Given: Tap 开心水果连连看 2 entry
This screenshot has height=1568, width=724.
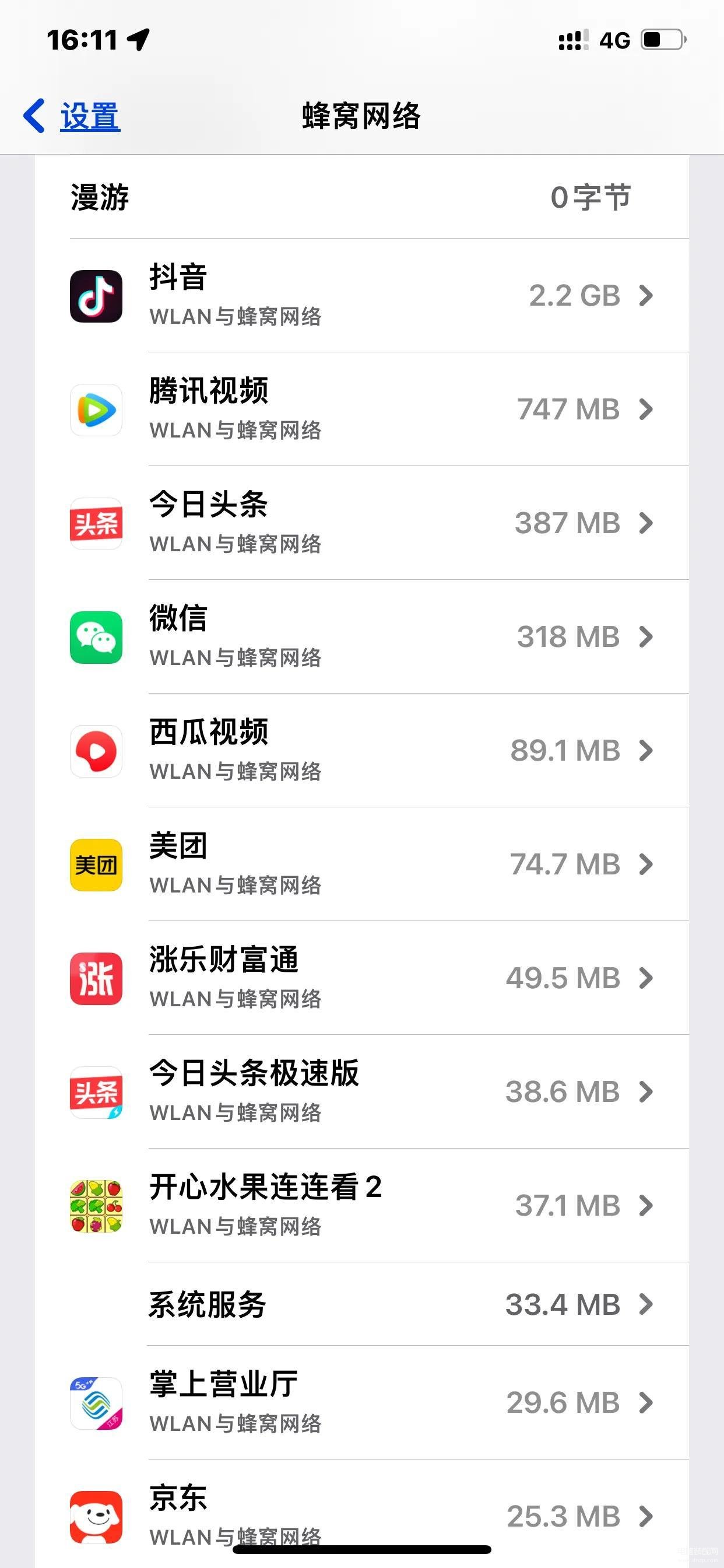Looking at the screenshot, I should (361, 1206).
